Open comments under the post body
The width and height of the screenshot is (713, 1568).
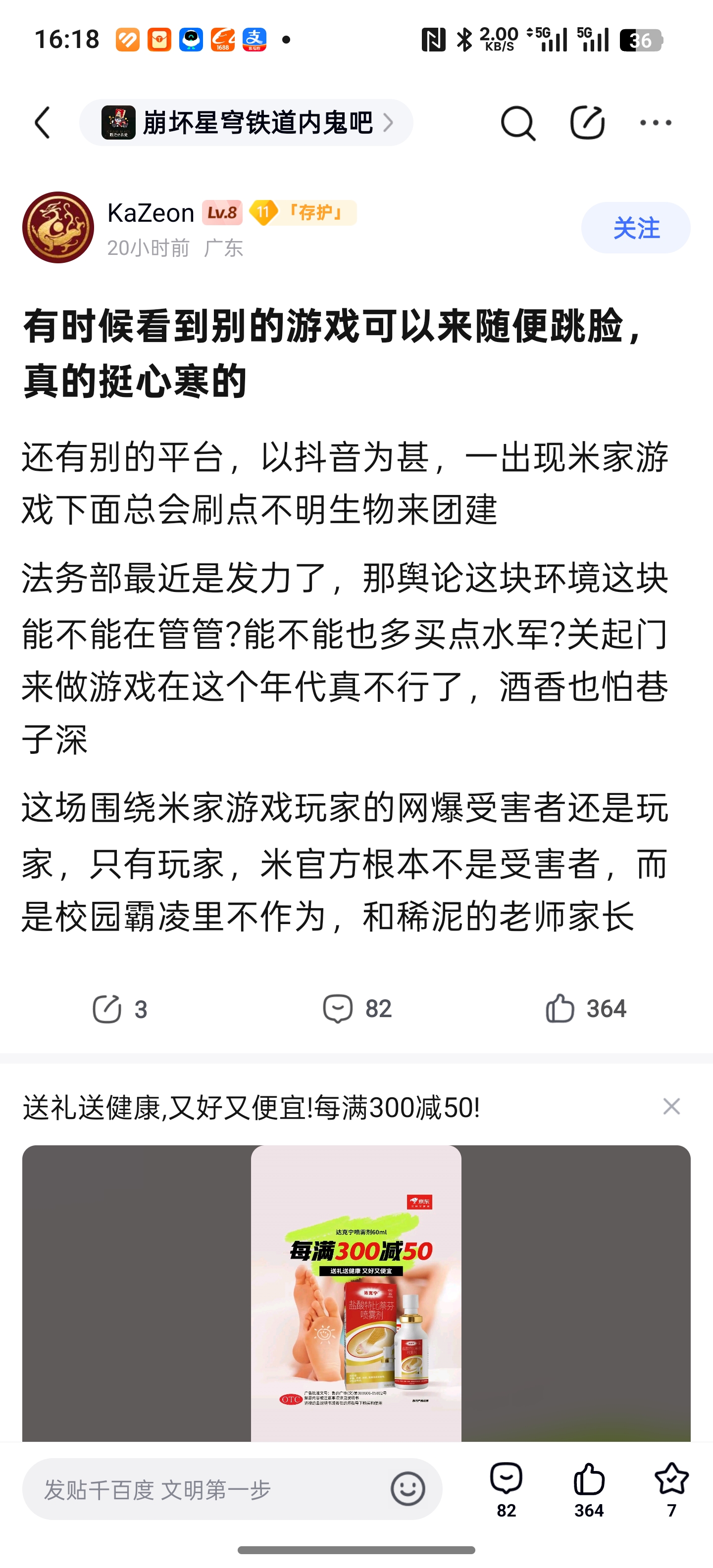357,1009
